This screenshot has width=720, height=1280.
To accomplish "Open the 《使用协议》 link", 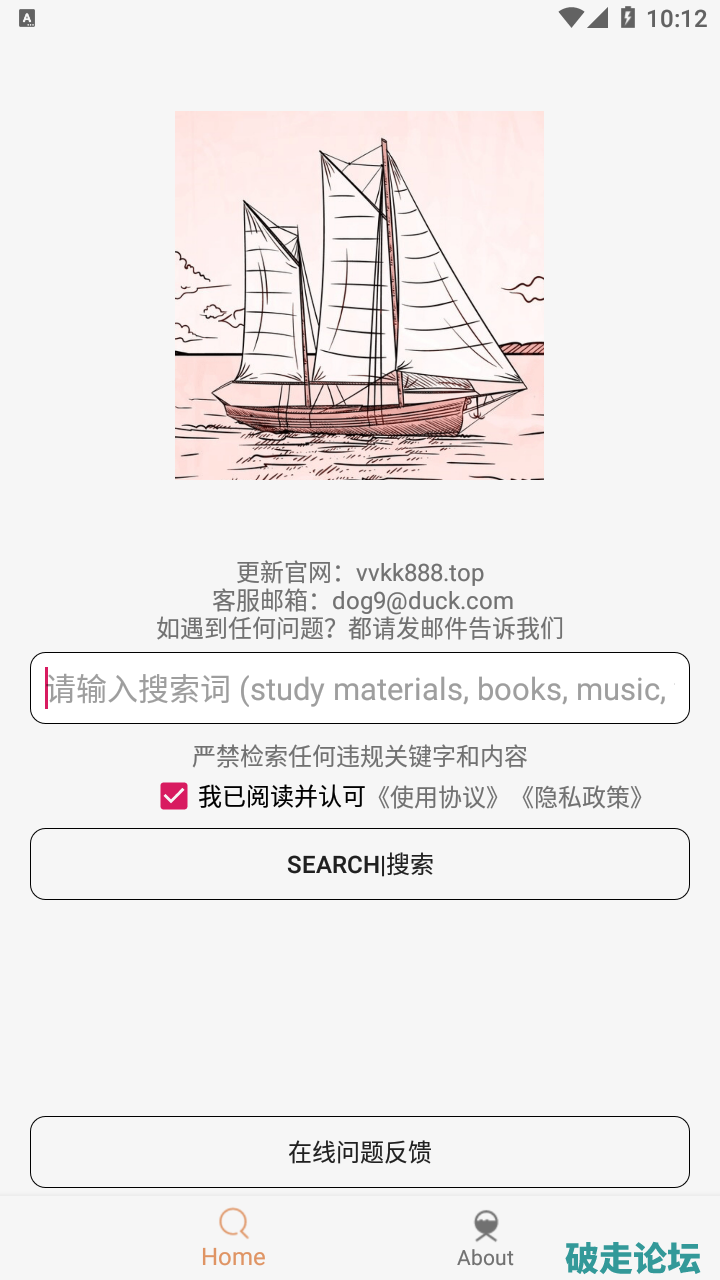I will tap(439, 797).
